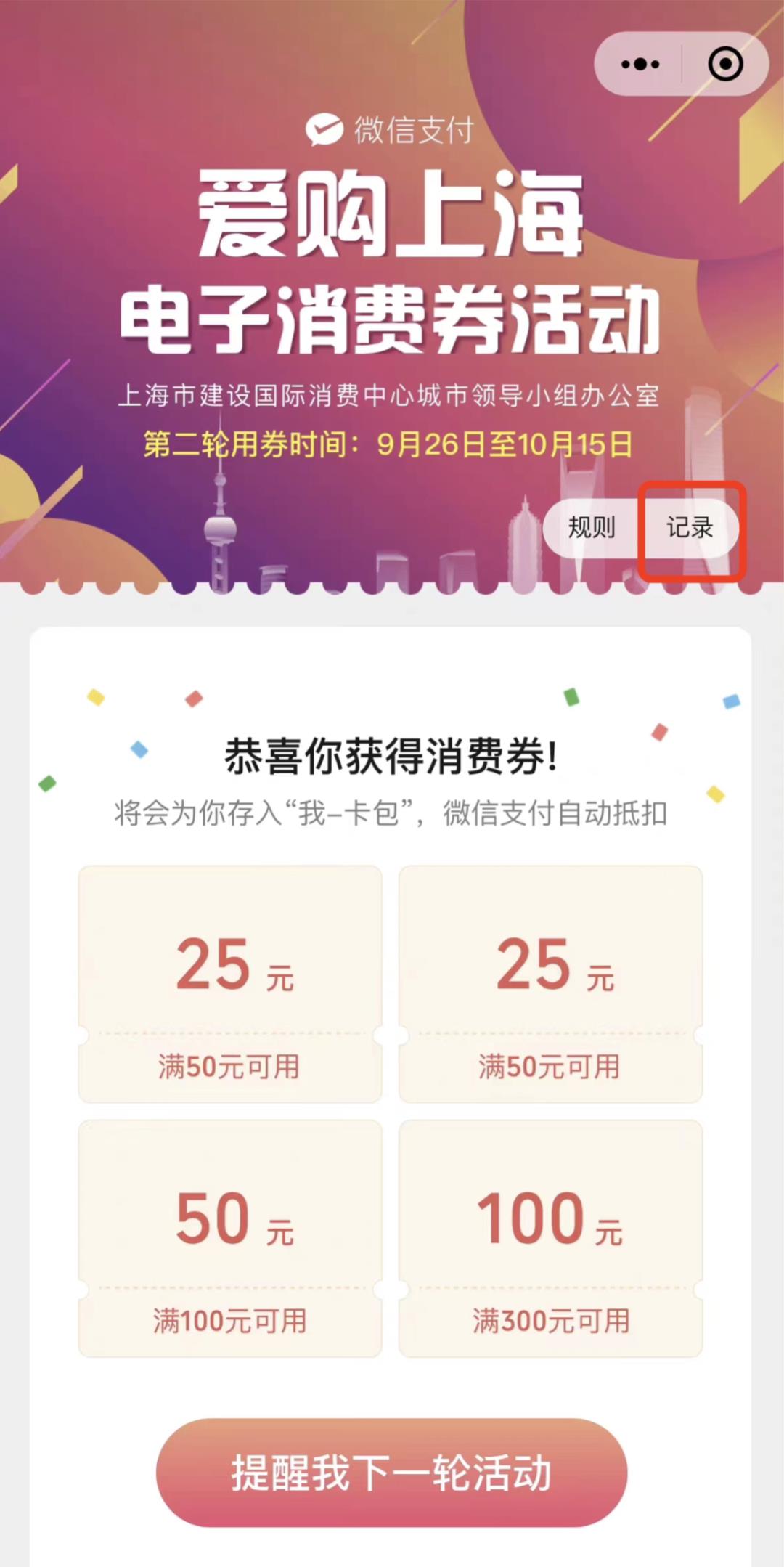The width and height of the screenshot is (784, 1567).
Task: Select the first 25元 coupon
Action: (x=231, y=980)
